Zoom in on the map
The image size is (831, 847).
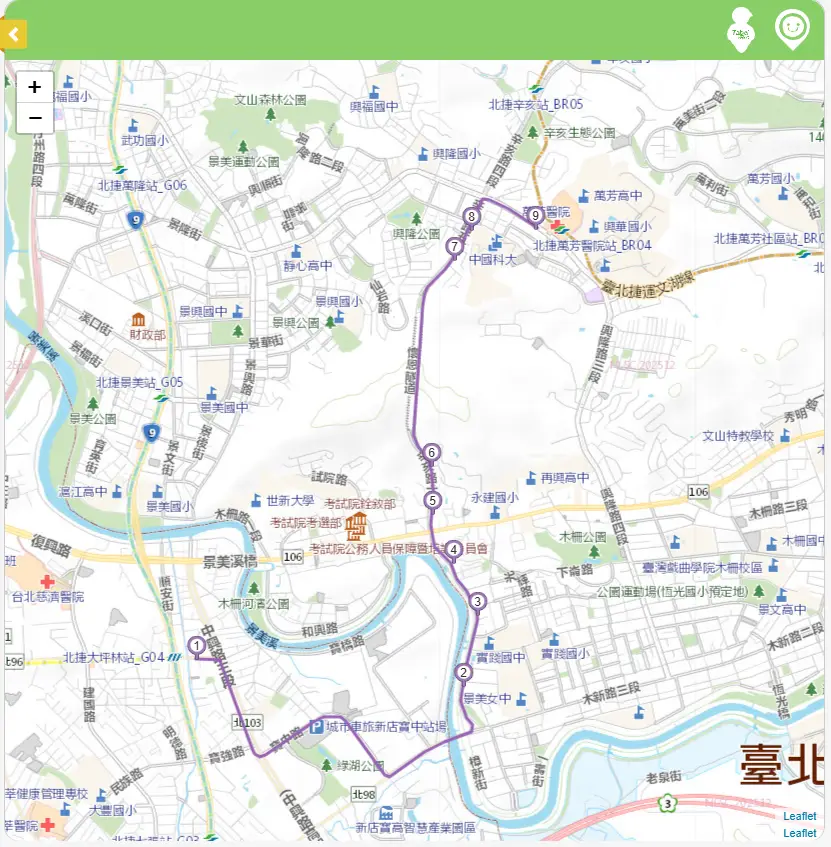35,87
